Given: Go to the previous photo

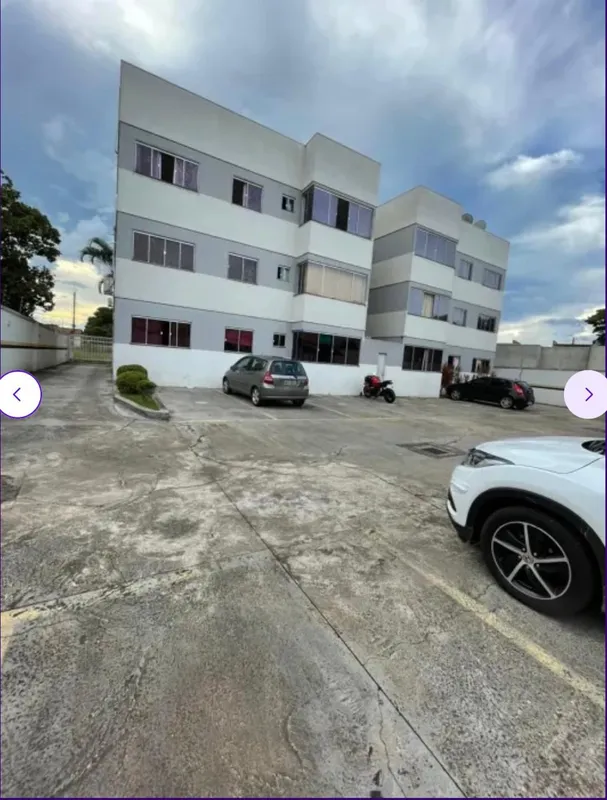Looking at the screenshot, I should (x=17, y=394).
